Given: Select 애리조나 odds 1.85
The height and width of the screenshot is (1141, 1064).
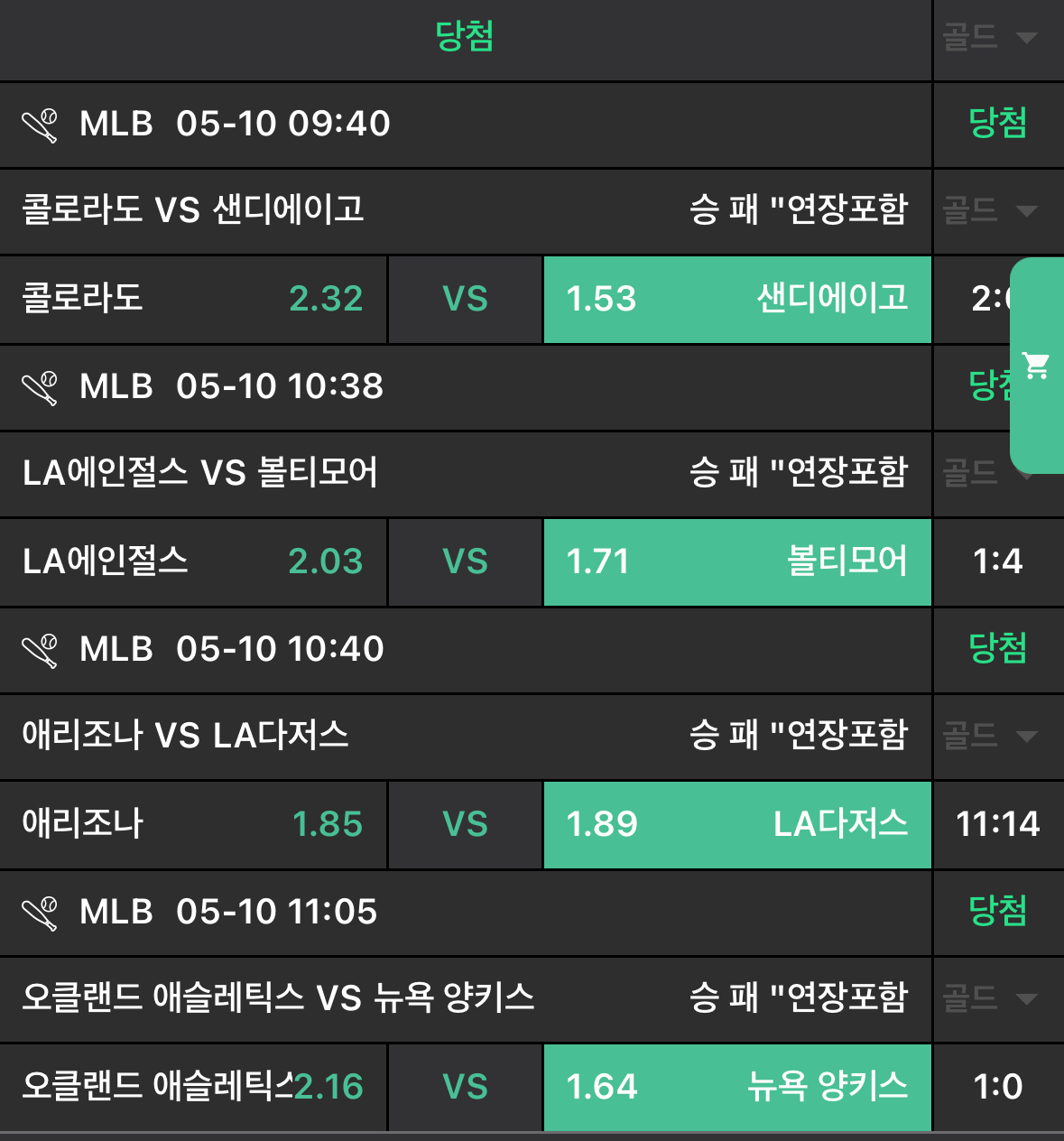Looking at the screenshot, I should point(193,824).
